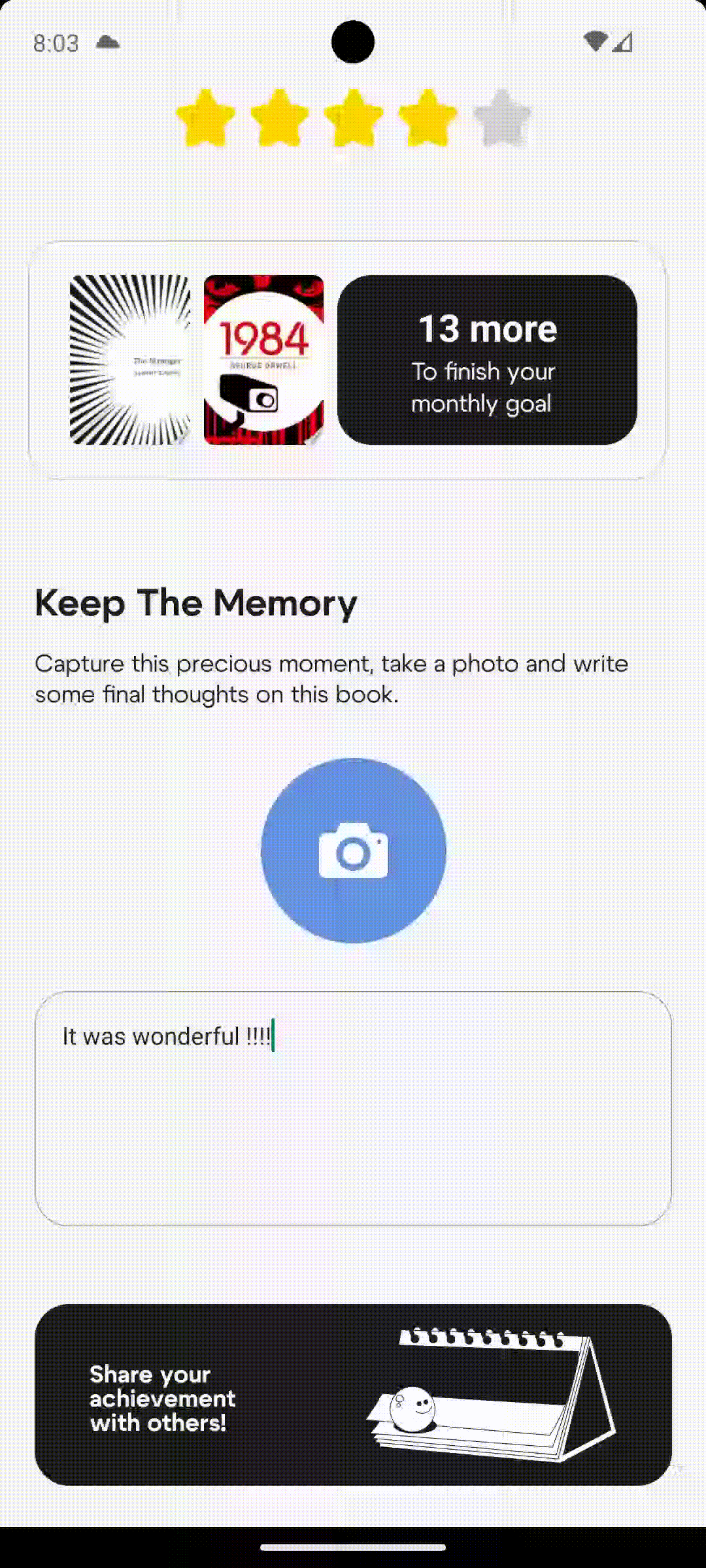The image size is (706, 1568).
Task: Select the third rating star
Action: 354,118
